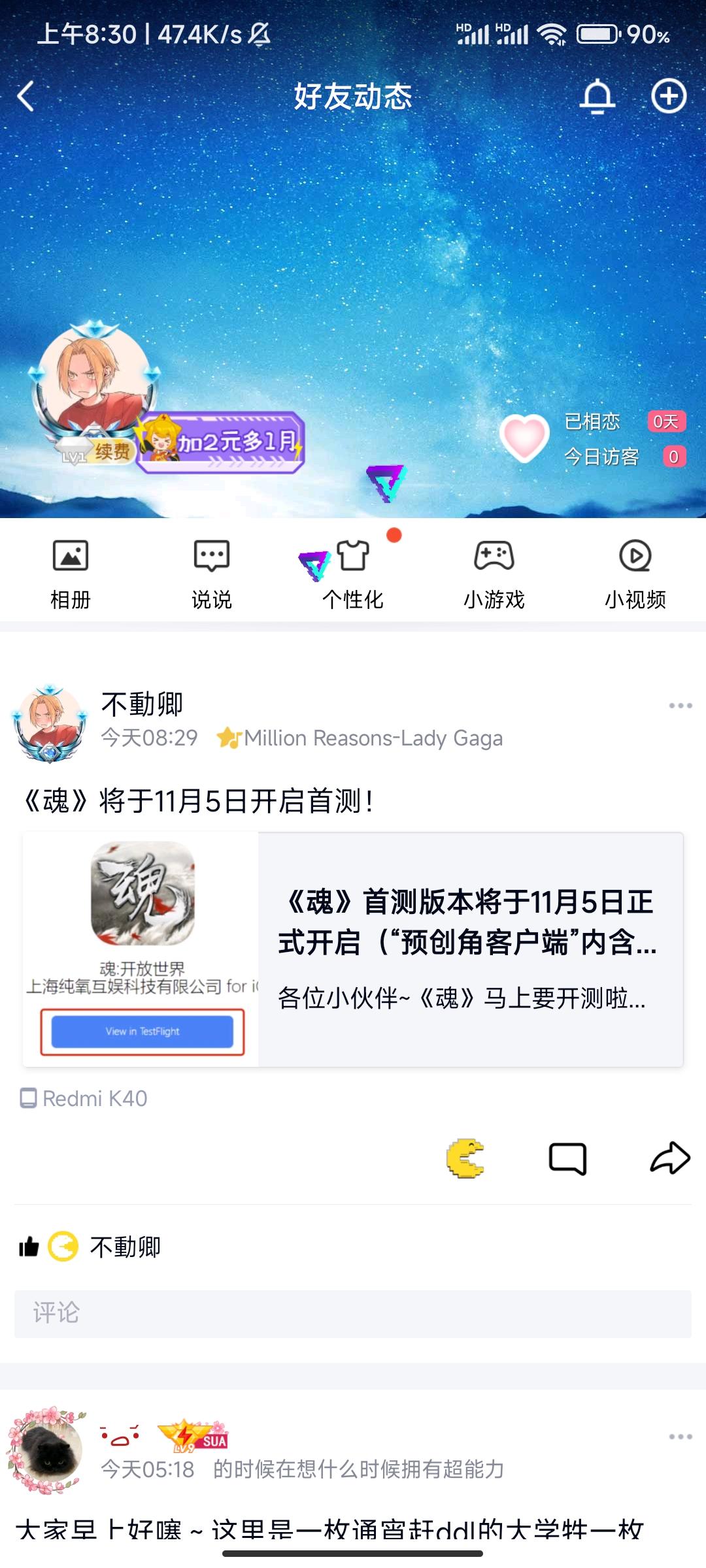Image resolution: width=706 pixels, height=1568 pixels.
Task: Open the 说说 (Shuoshuo) posting section
Action: pyautogui.click(x=212, y=572)
